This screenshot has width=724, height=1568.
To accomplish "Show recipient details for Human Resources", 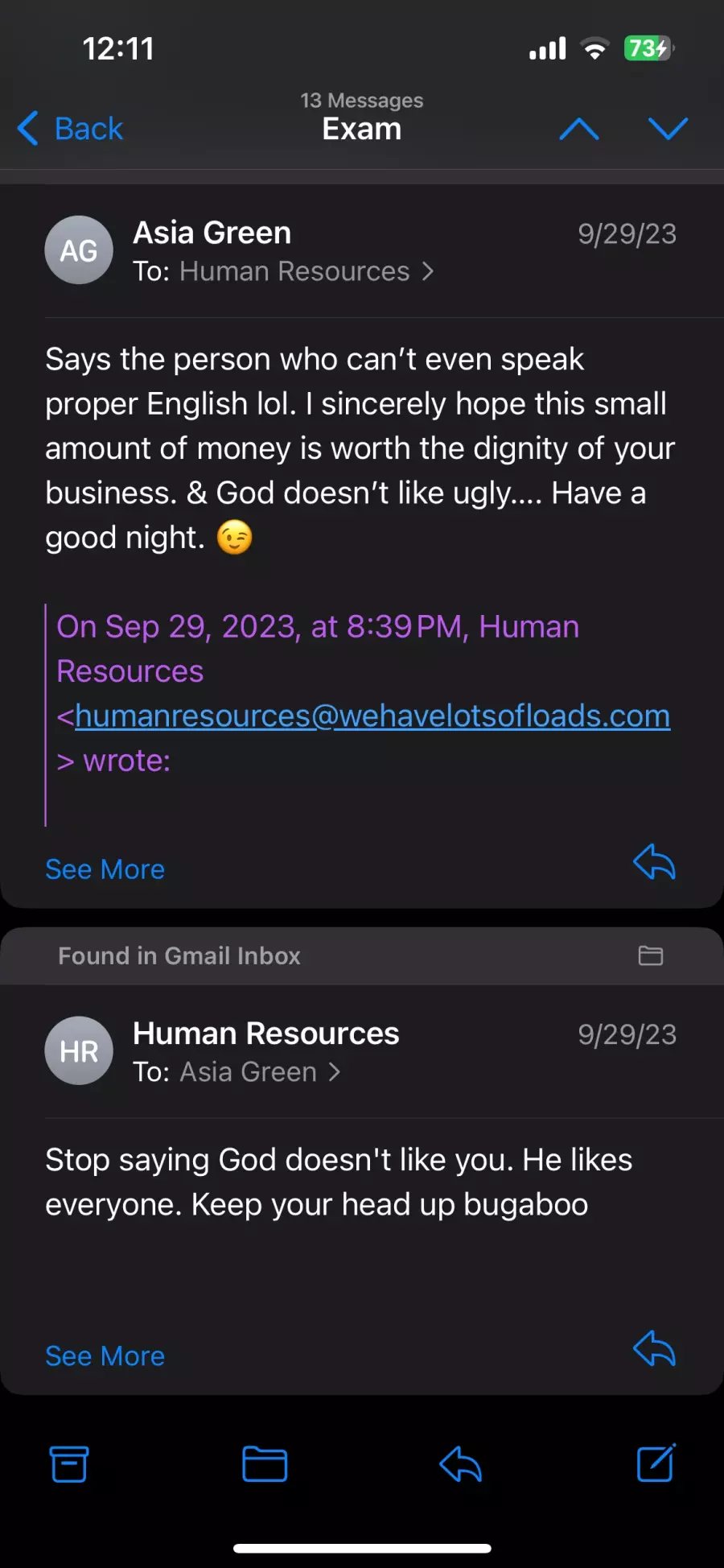I will click(306, 272).
